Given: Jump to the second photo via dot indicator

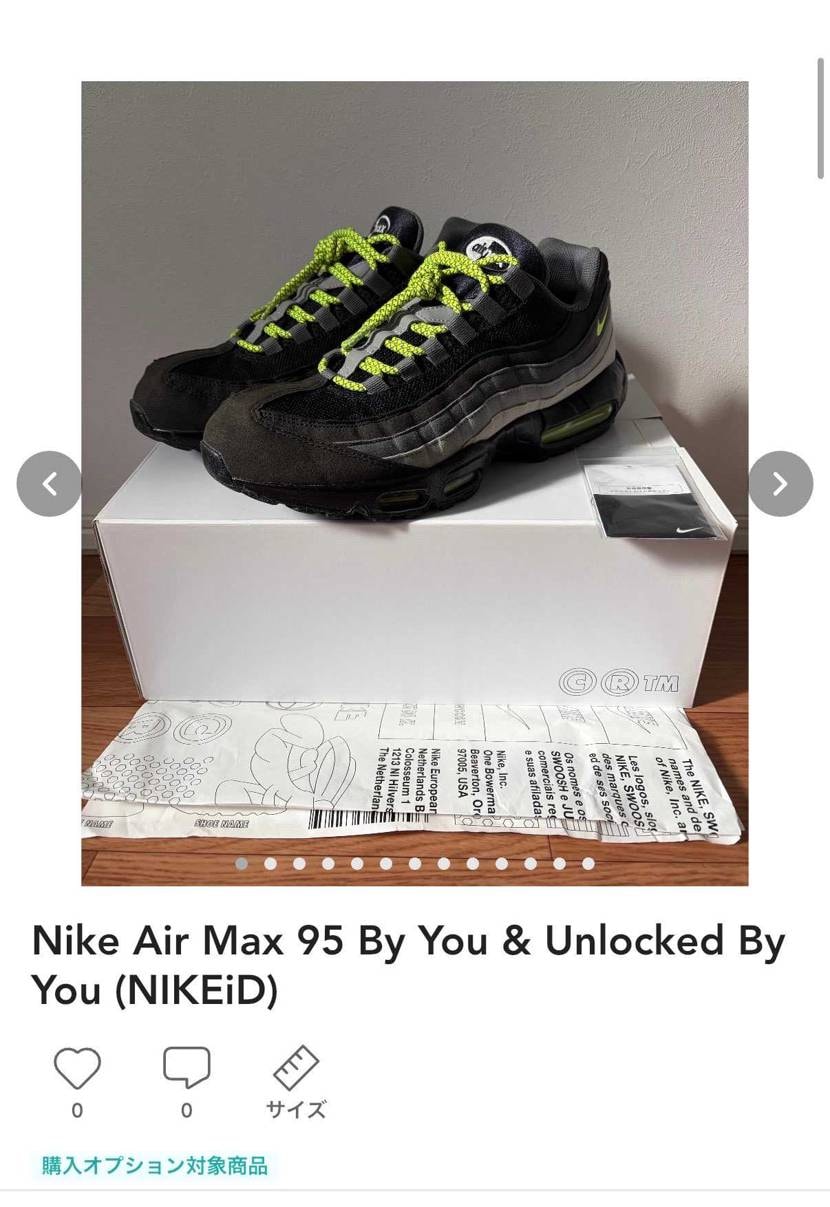Looking at the screenshot, I should (x=270, y=863).
